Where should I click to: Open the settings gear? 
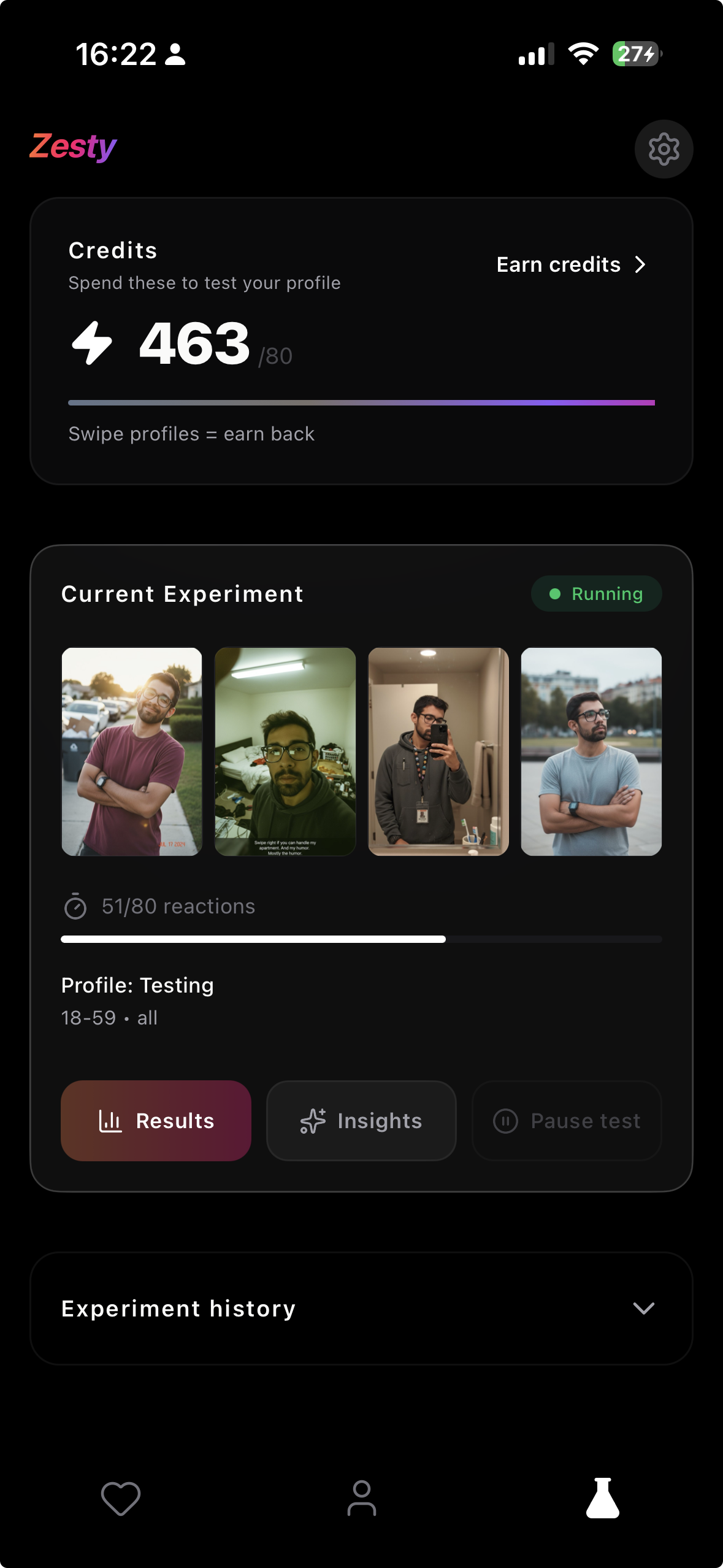pyautogui.click(x=664, y=149)
